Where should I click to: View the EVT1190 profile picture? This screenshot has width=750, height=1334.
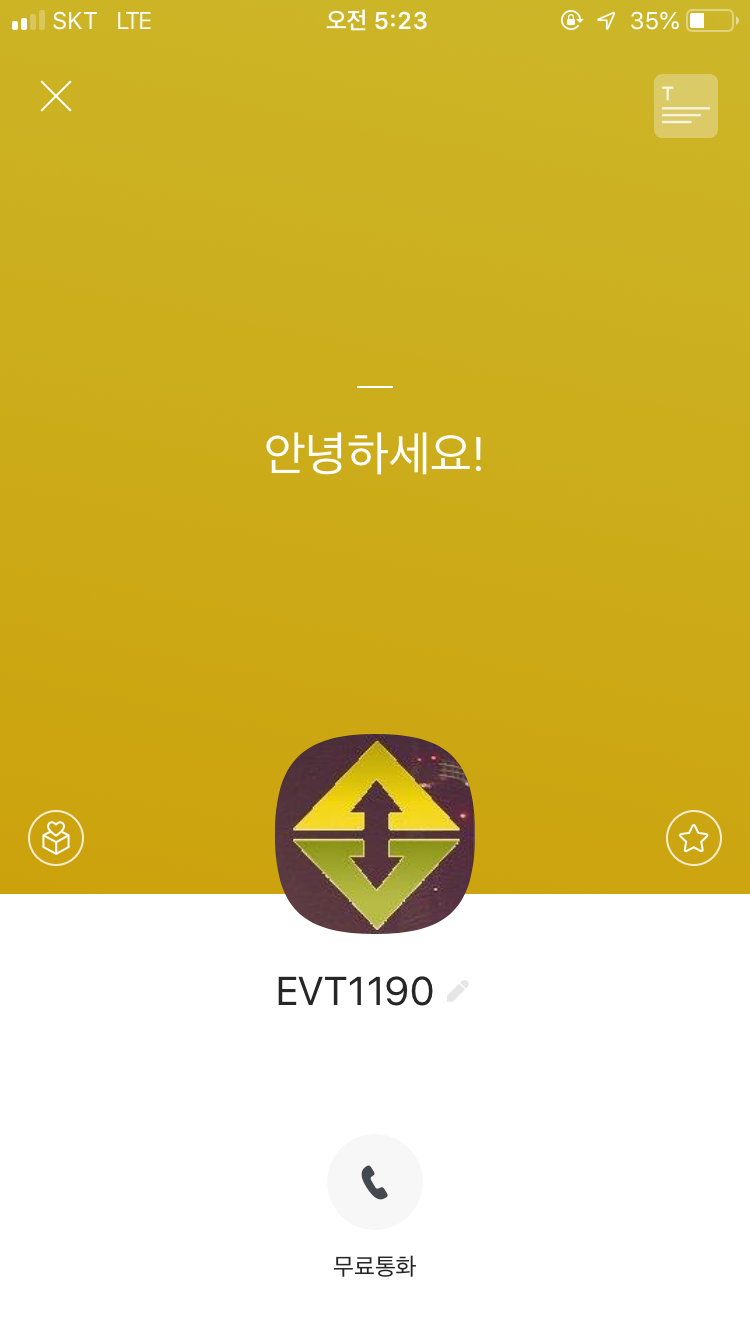pyautogui.click(x=375, y=834)
